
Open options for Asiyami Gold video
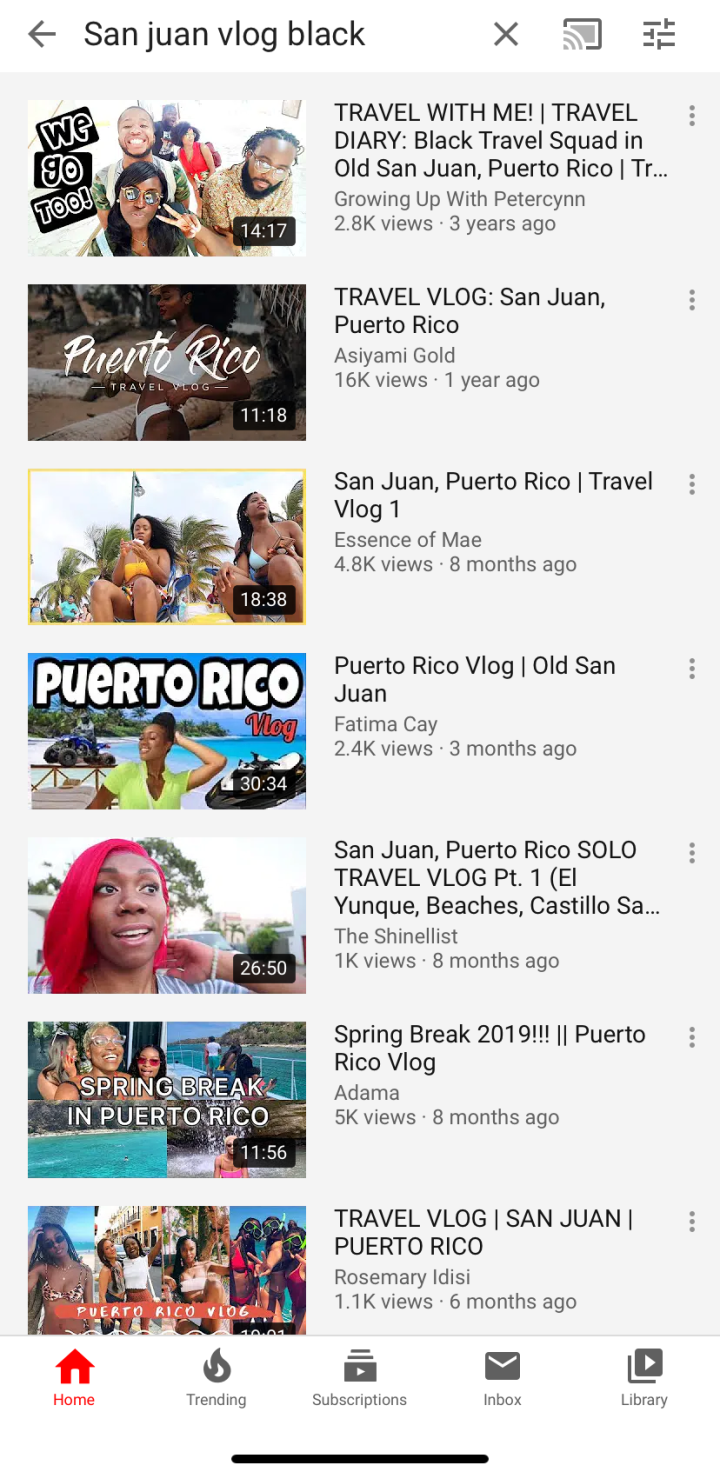pos(691,300)
